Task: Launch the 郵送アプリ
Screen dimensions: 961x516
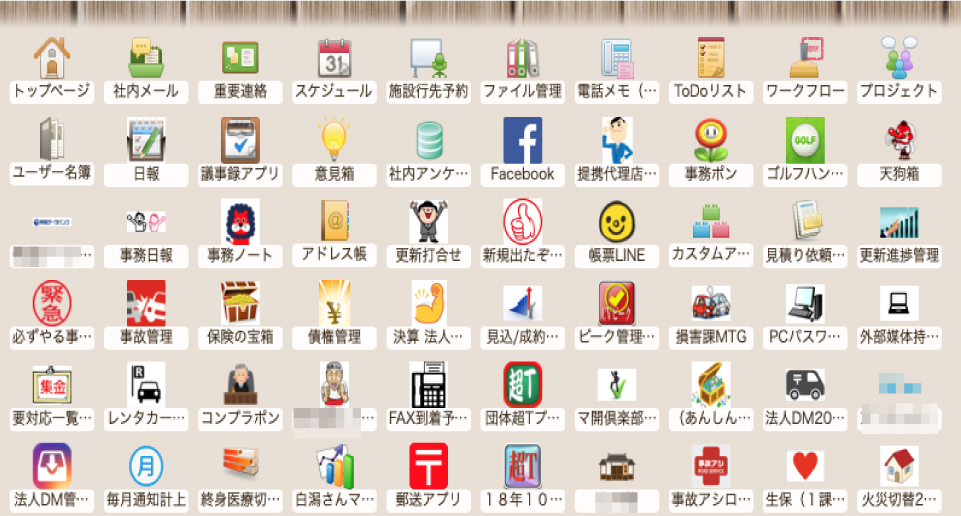Action: click(x=428, y=467)
